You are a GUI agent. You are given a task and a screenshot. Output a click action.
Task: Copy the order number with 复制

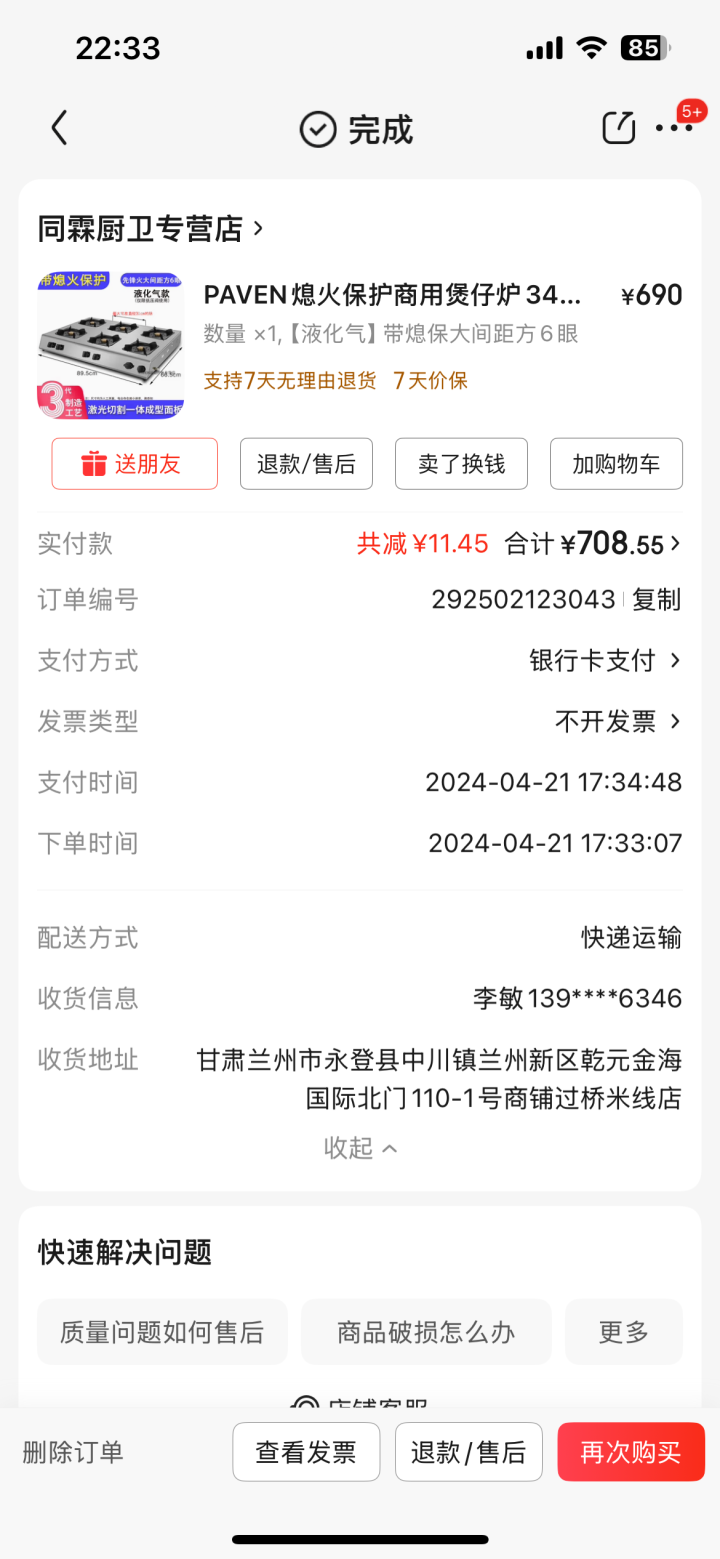coord(657,600)
